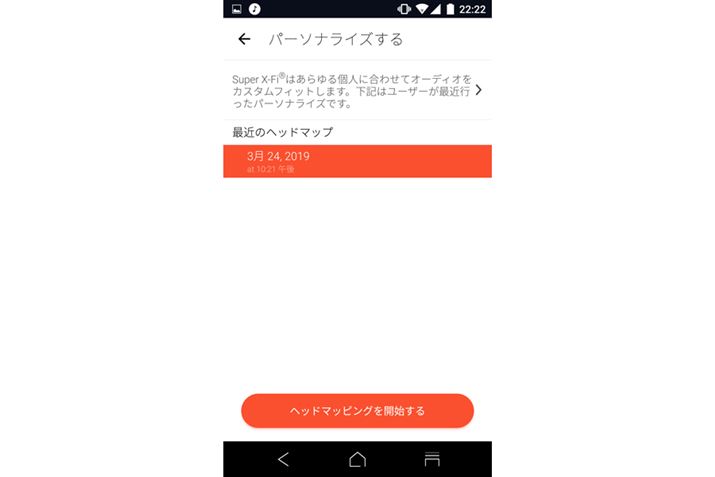Screen dimensions: 715x477
Task: Tap ヘッドマッピングを開始する button
Action: tap(357, 410)
